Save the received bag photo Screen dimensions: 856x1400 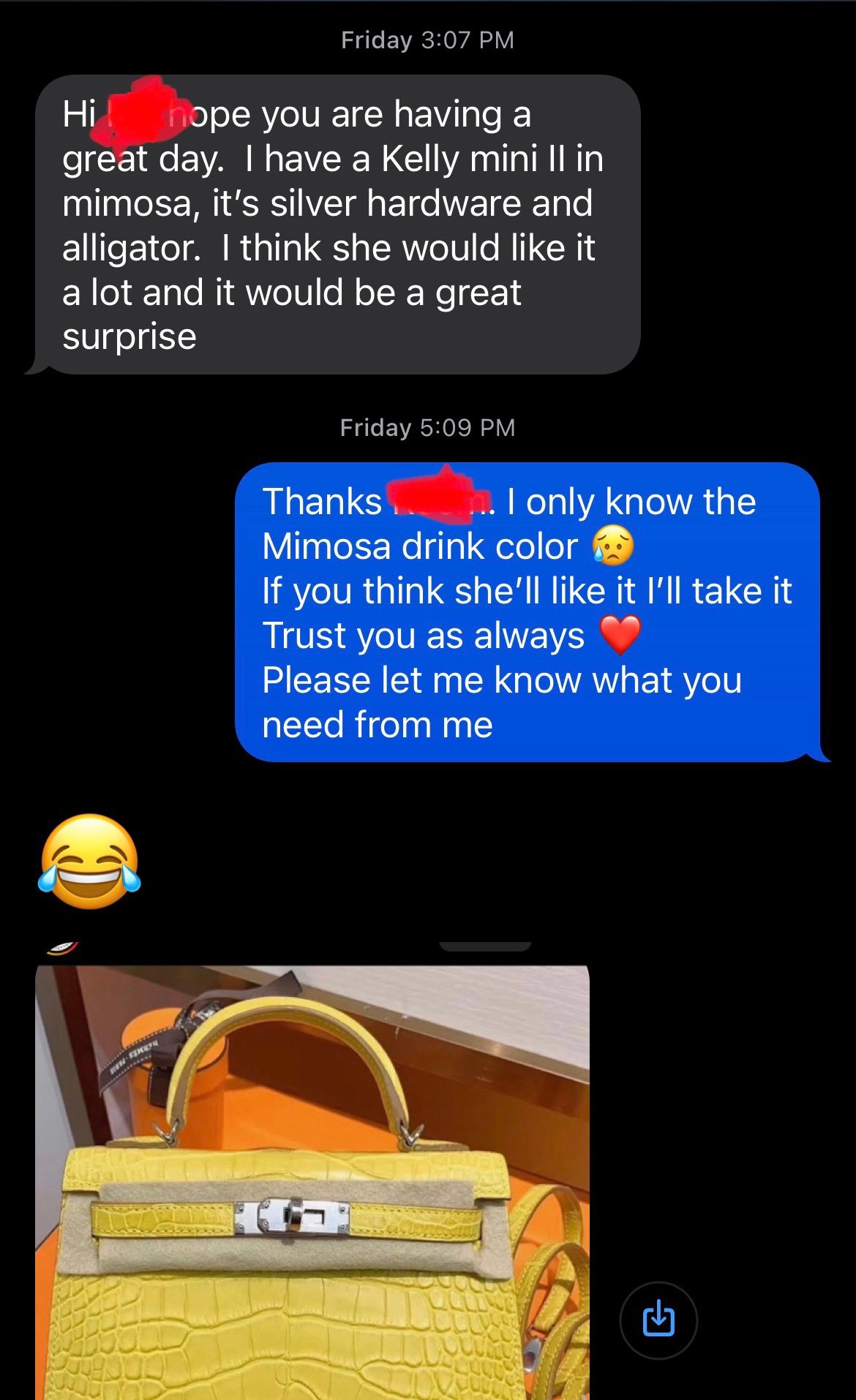pos(658,1320)
